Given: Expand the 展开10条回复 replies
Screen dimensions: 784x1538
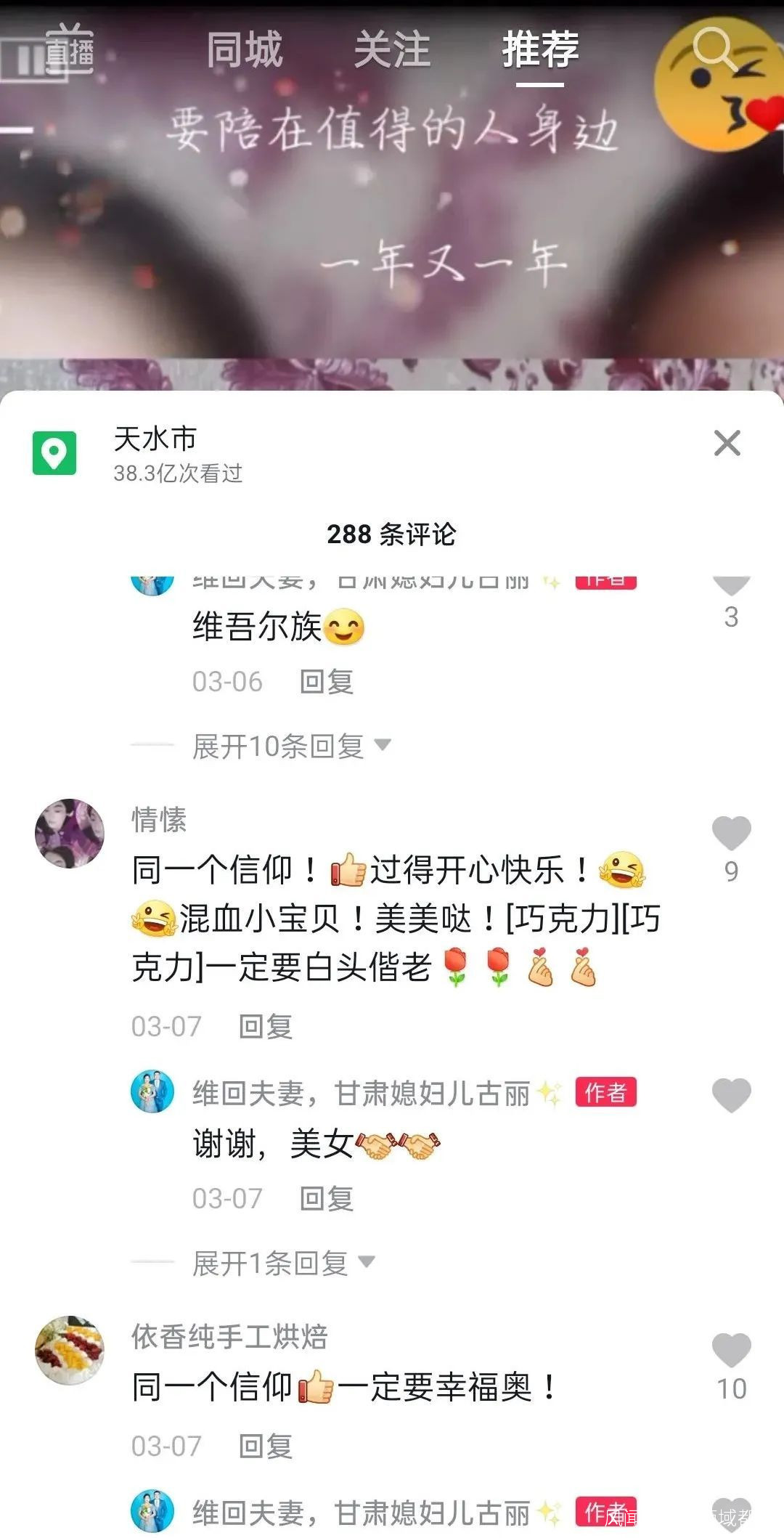Looking at the screenshot, I should click(290, 746).
